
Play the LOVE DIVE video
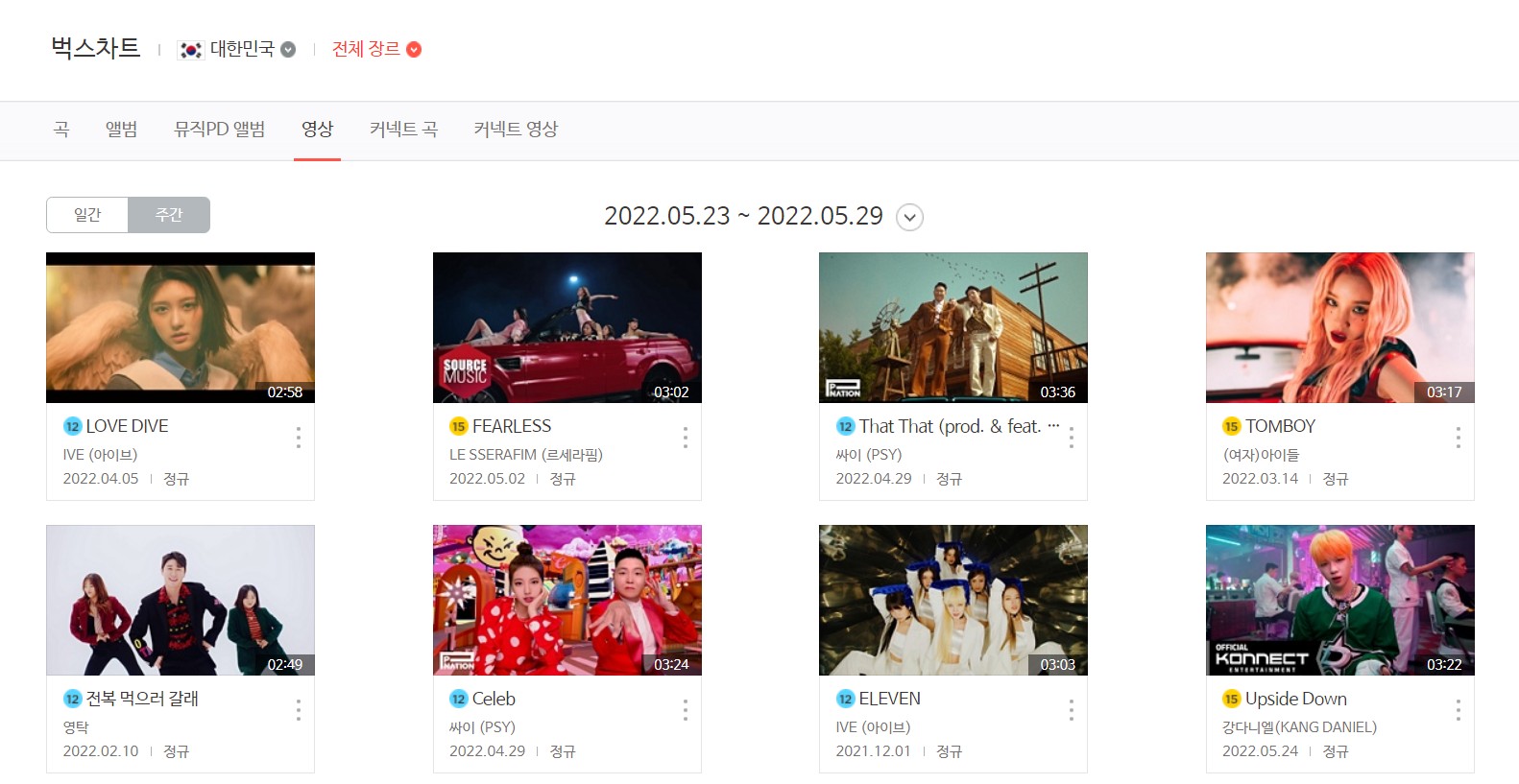pos(181,327)
